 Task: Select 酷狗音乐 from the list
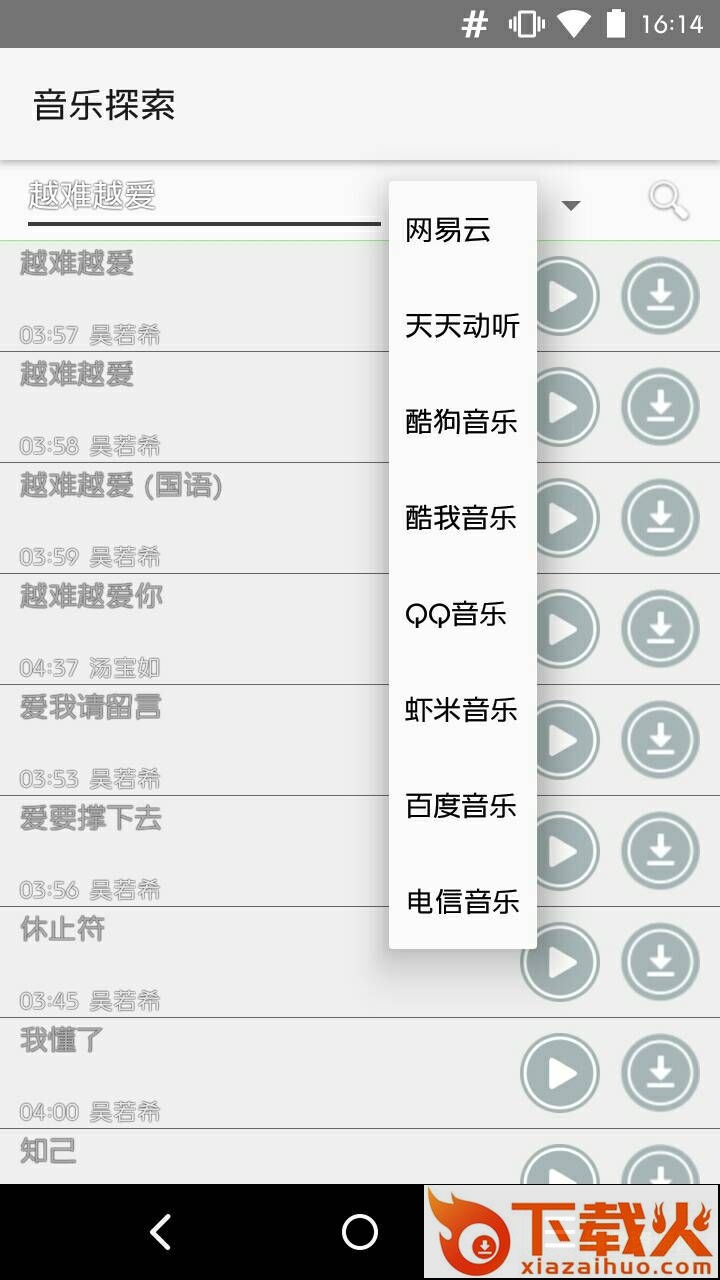coord(462,422)
